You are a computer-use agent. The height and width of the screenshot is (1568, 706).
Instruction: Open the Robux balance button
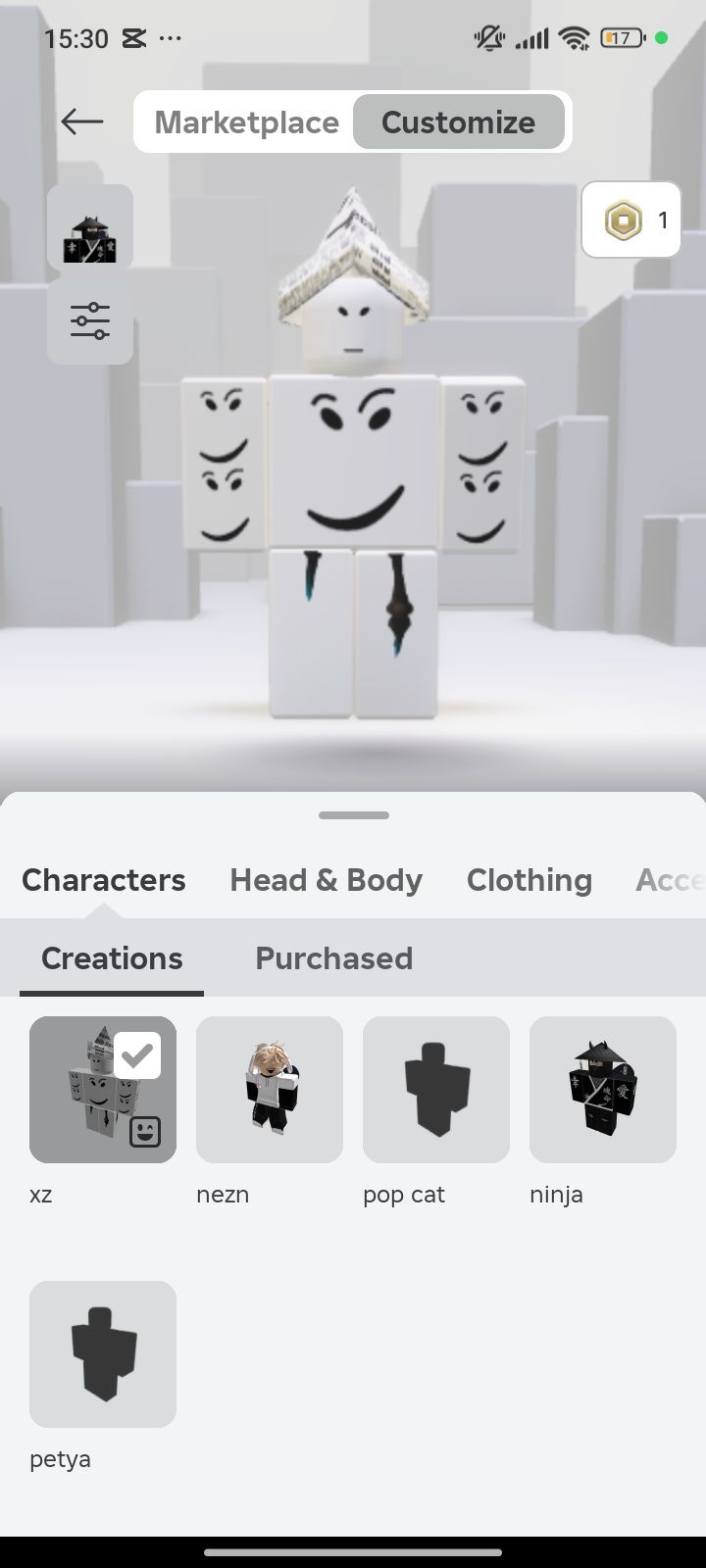[631, 220]
